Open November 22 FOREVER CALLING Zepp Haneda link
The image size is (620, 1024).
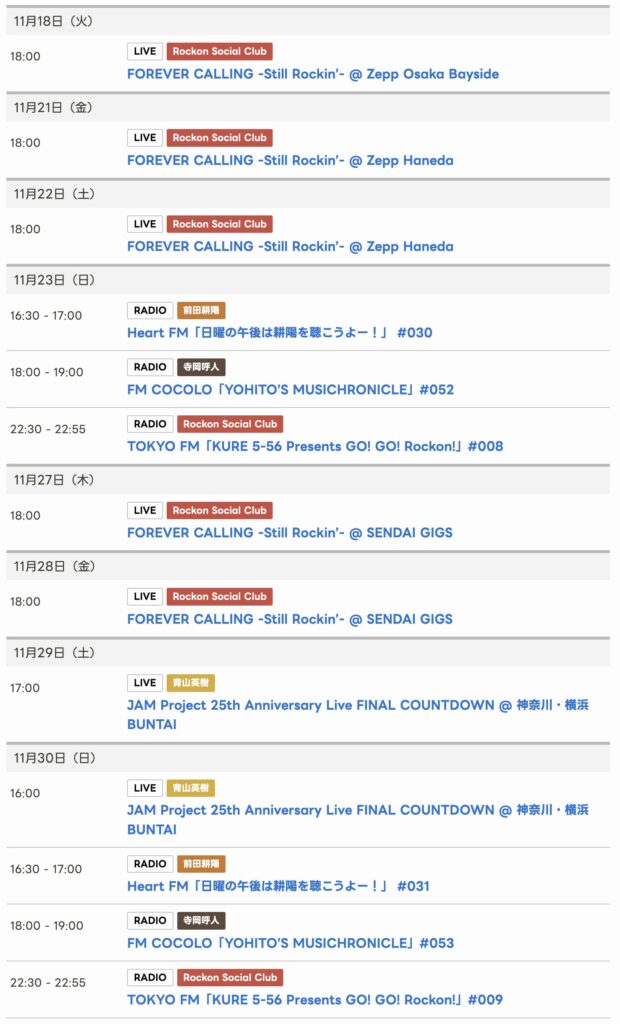click(x=290, y=246)
